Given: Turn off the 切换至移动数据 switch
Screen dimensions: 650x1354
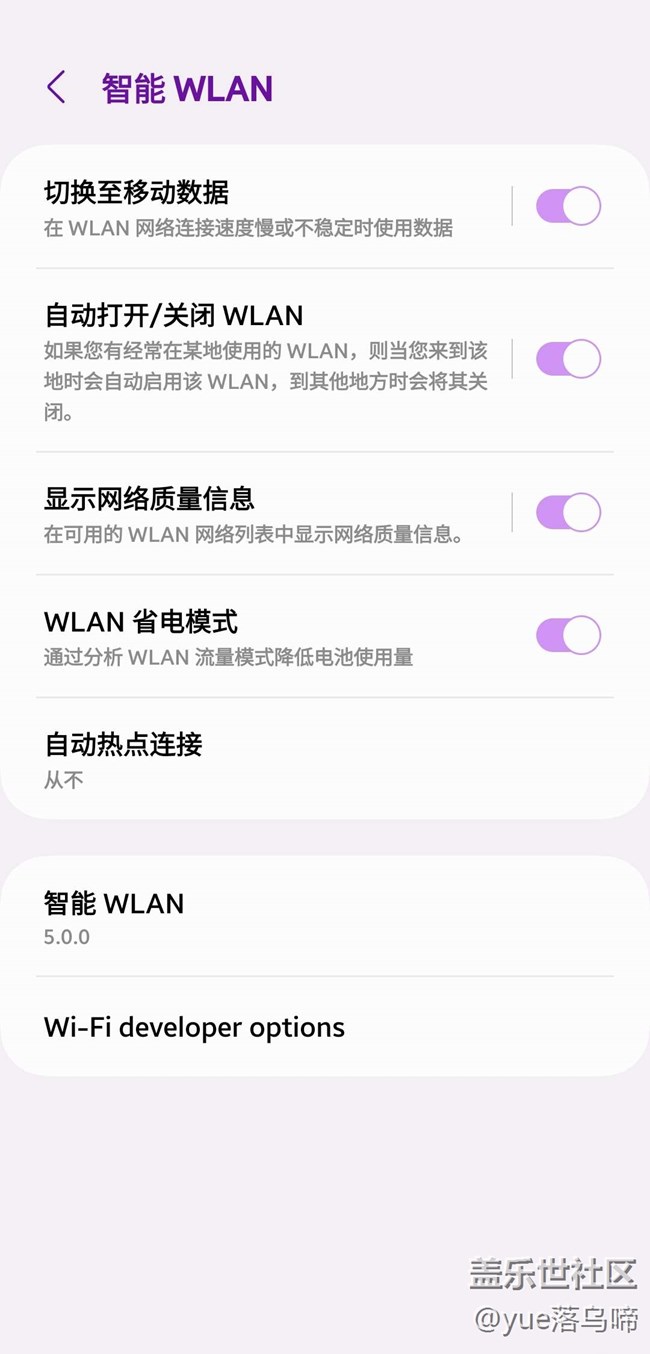Looking at the screenshot, I should (x=568, y=206).
